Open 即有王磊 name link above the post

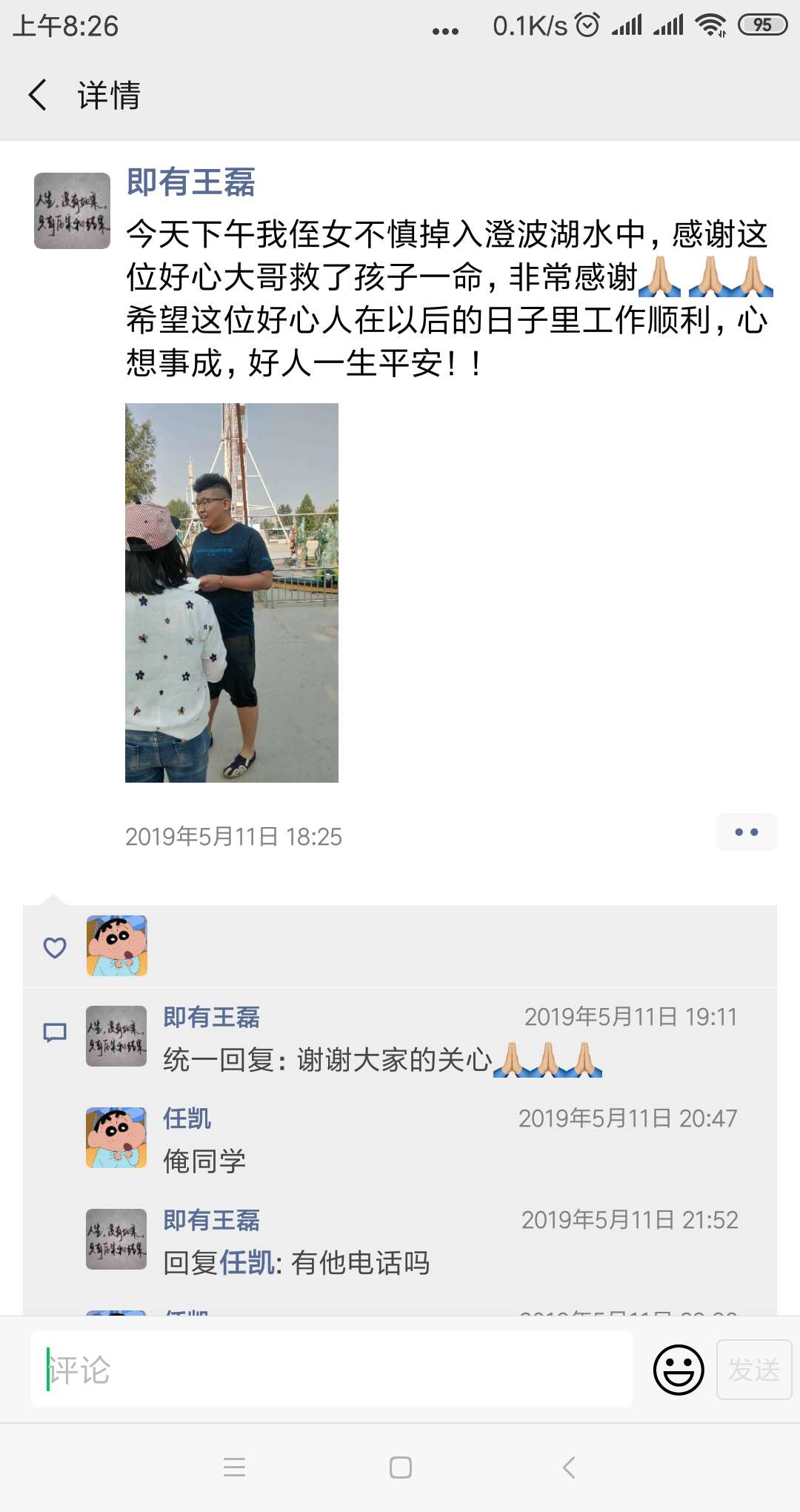(x=190, y=182)
